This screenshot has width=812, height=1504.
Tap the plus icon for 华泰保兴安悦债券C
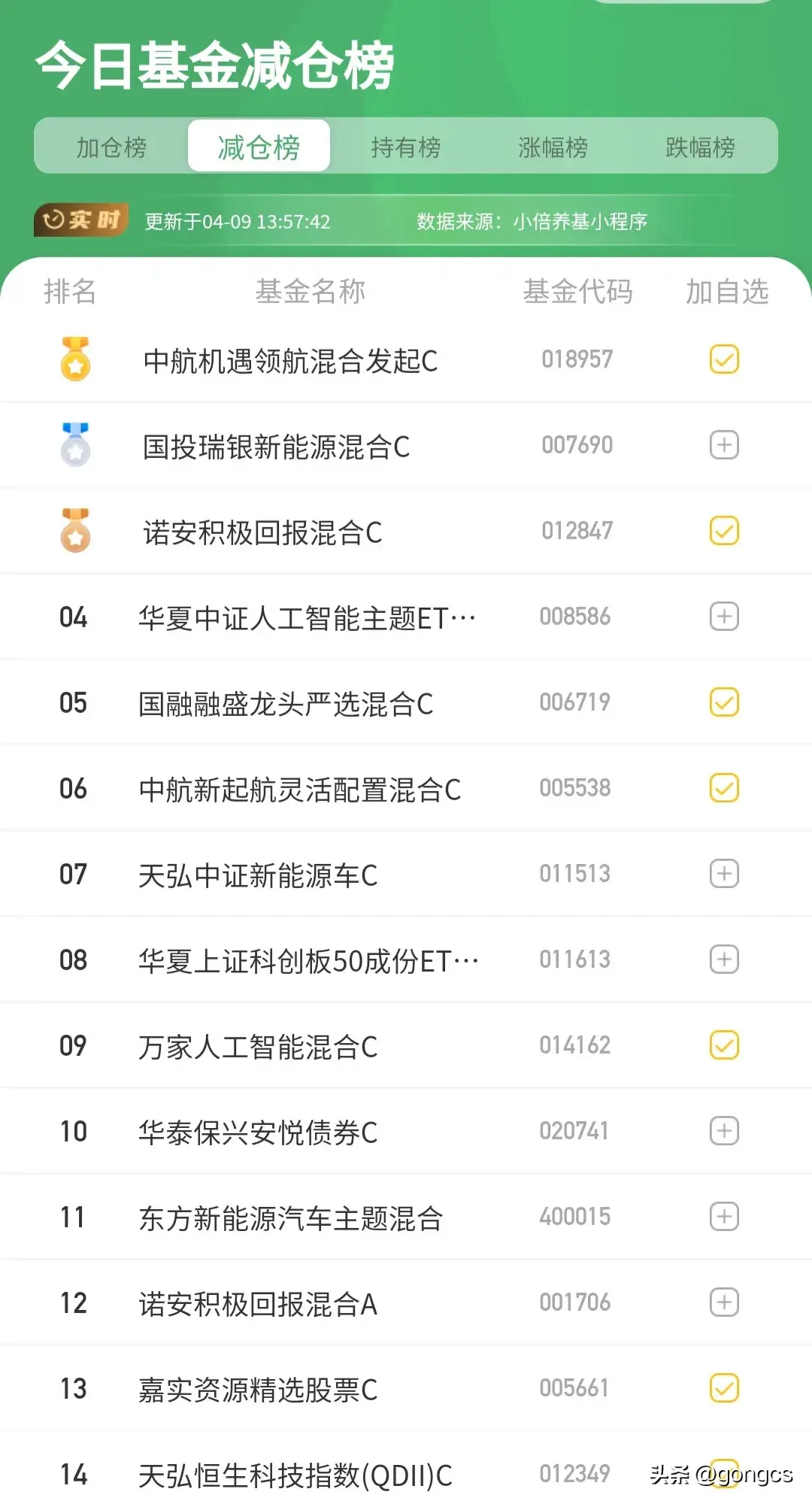coord(723,1130)
